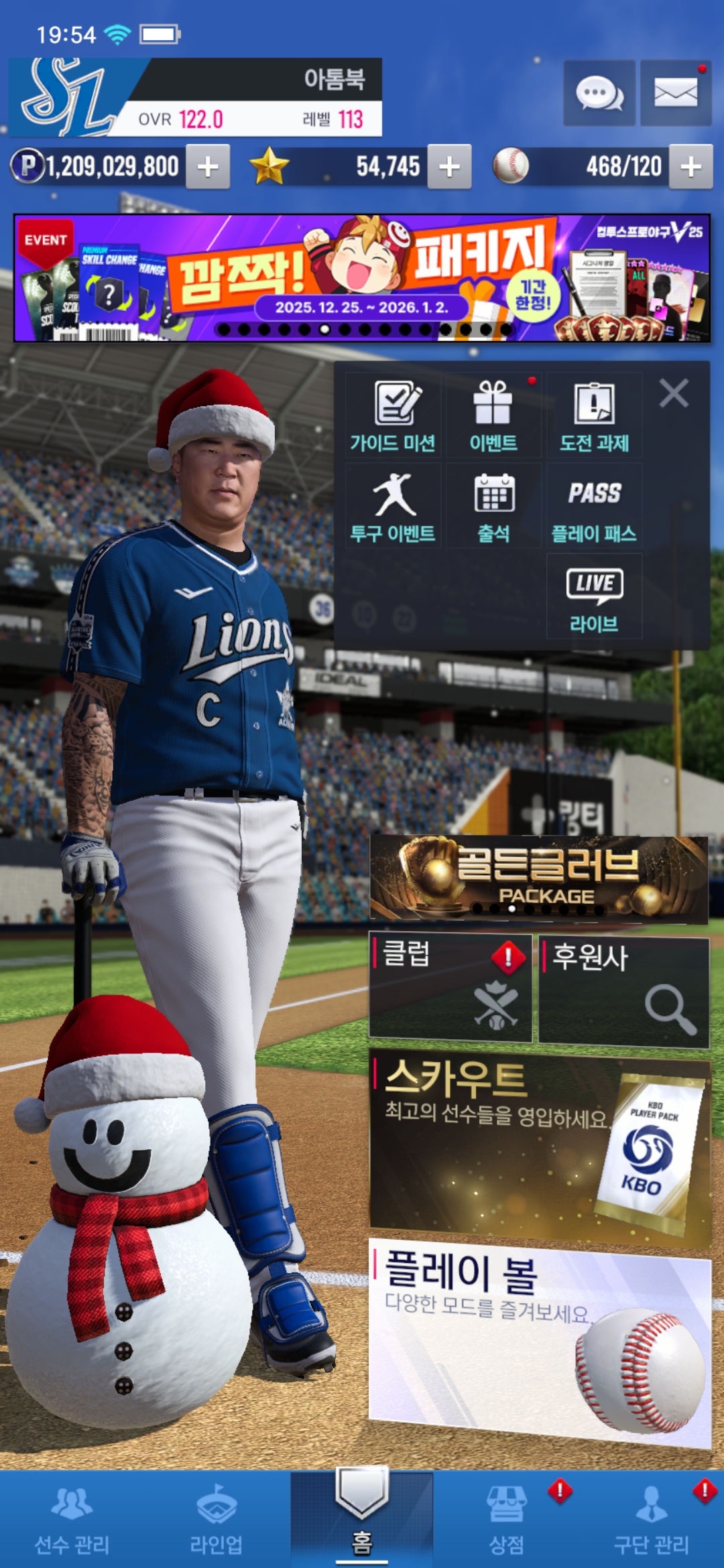Open 가이드 미션 menu
724x1568 pixels.
coord(394,415)
